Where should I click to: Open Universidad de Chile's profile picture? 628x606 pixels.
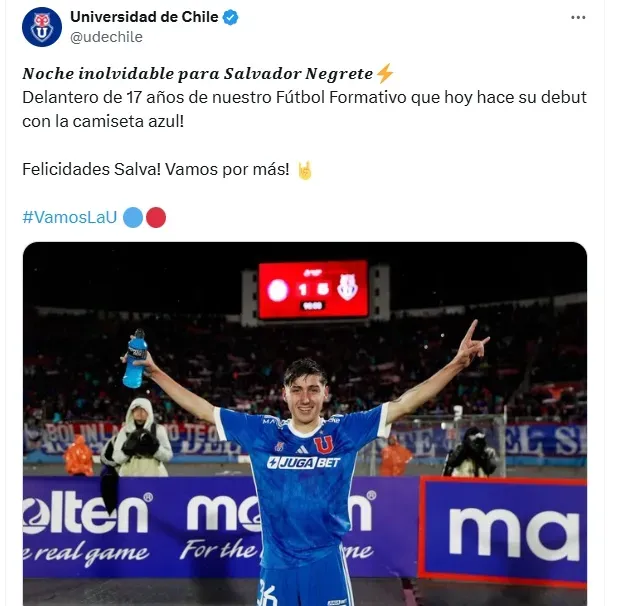coord(41,27)
